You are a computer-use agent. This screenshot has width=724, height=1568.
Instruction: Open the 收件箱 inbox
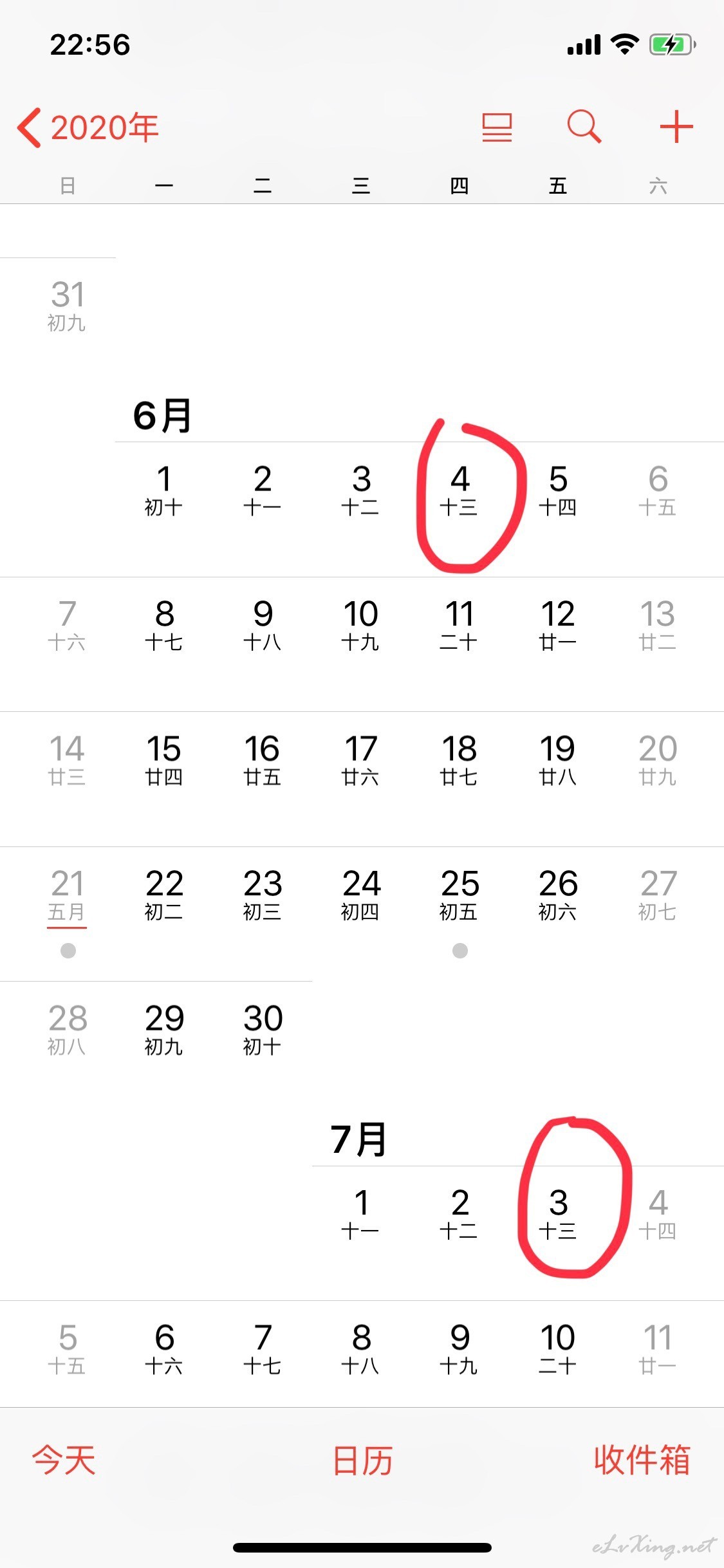642,1459
